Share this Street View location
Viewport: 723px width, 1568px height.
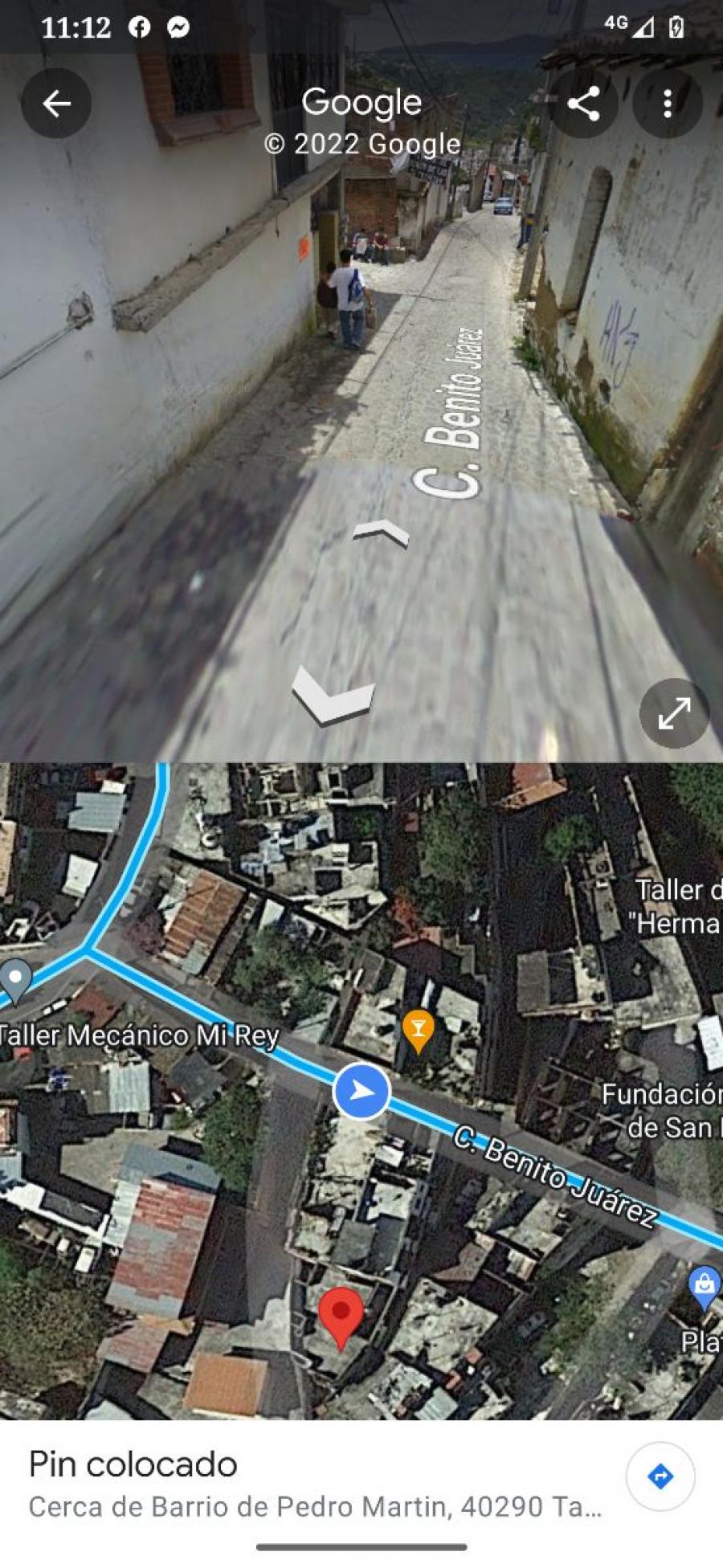pyautogui.click(x=583, y=104)
